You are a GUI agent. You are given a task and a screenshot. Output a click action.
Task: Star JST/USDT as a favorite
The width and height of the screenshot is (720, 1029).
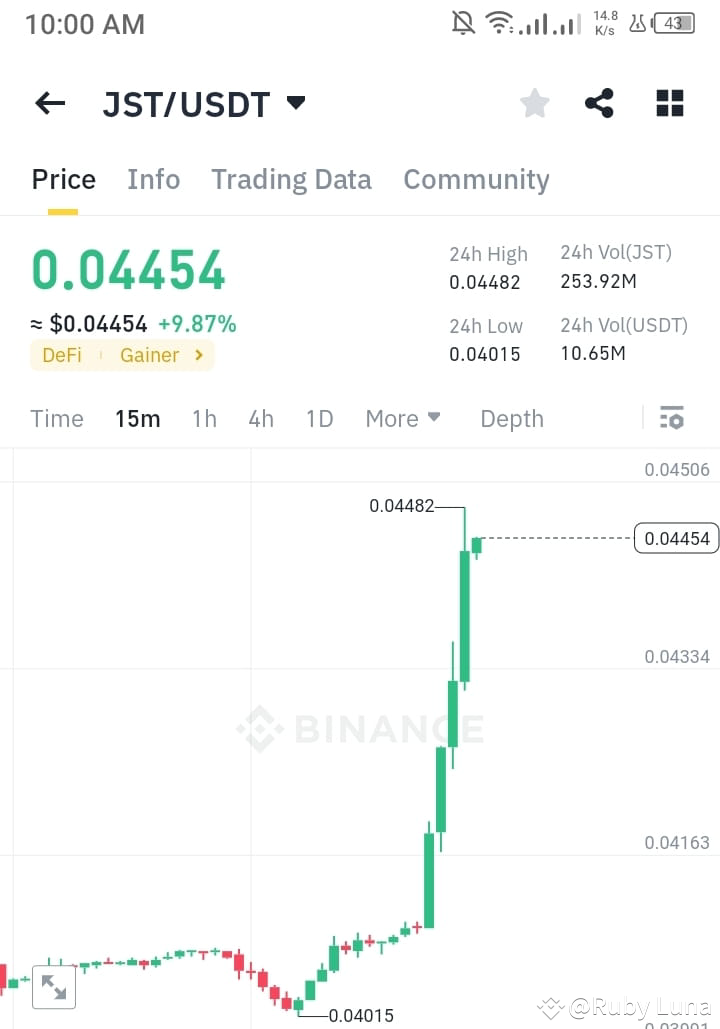534,103
